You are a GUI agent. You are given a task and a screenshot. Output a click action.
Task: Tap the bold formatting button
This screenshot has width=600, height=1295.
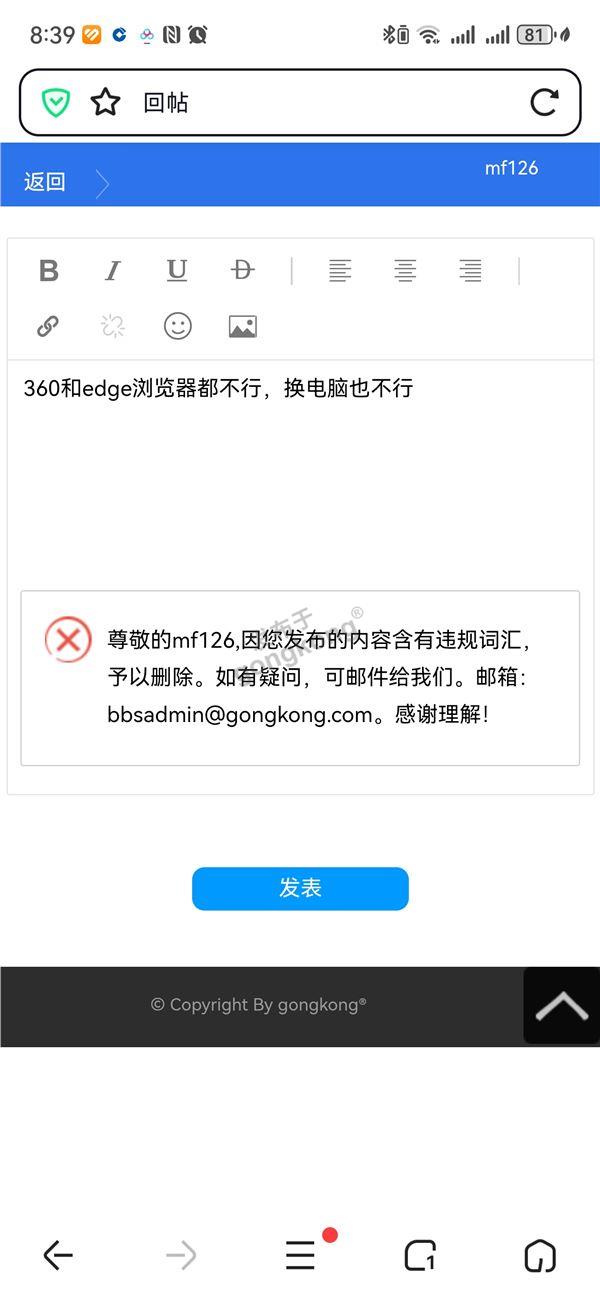pos(48,271)
